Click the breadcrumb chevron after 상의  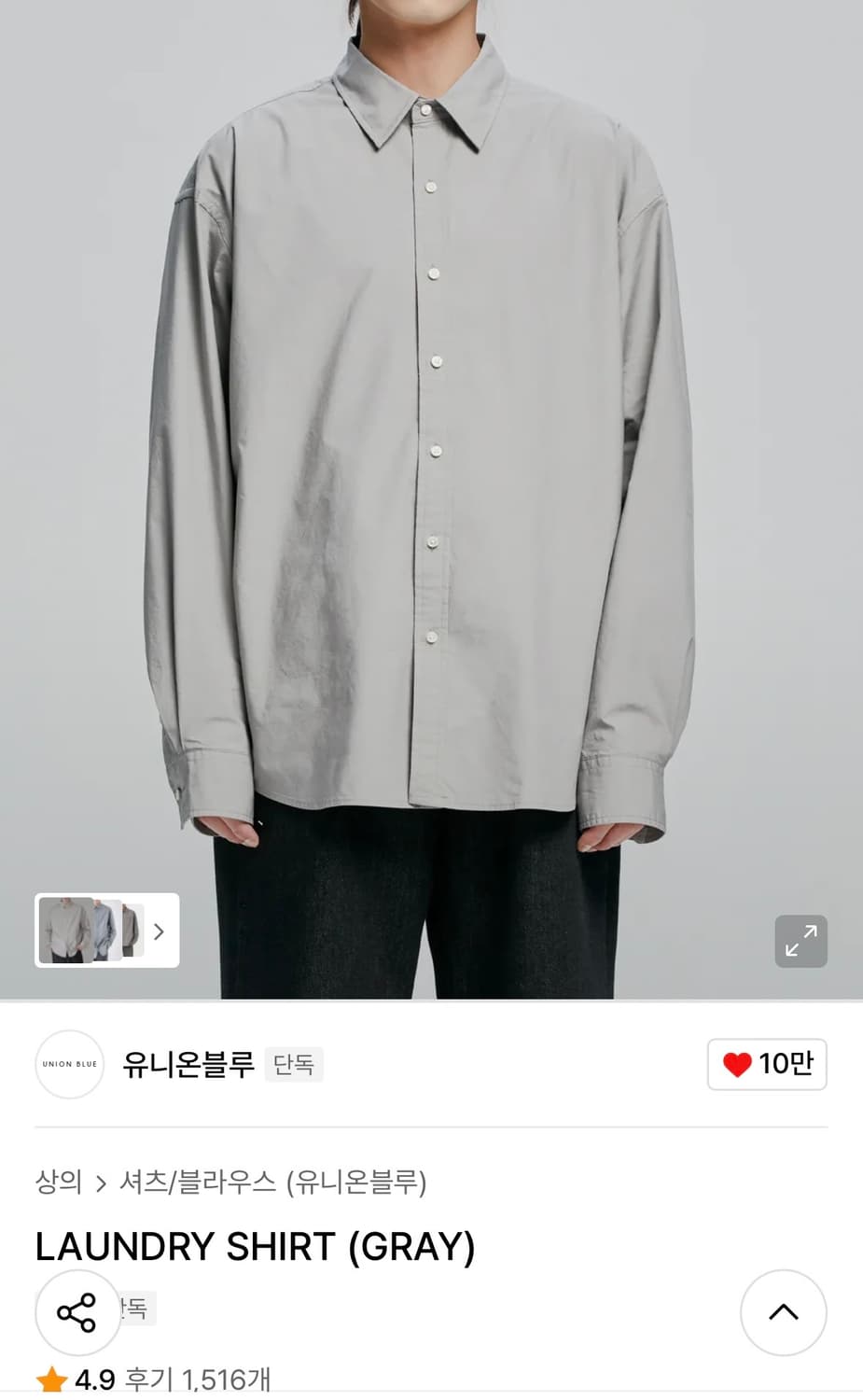(99, 1183)
